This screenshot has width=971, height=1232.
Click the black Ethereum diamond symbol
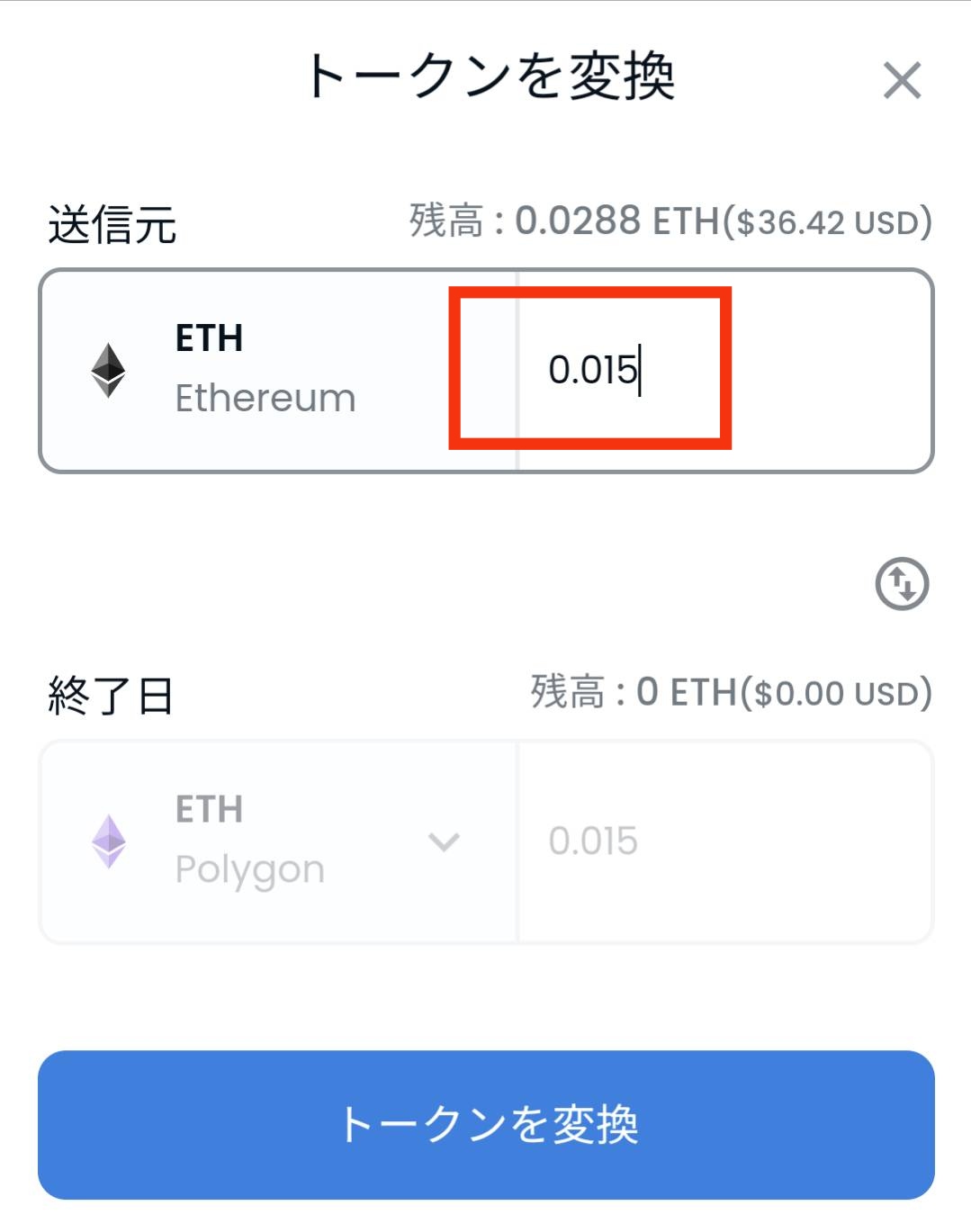(108, 369)
